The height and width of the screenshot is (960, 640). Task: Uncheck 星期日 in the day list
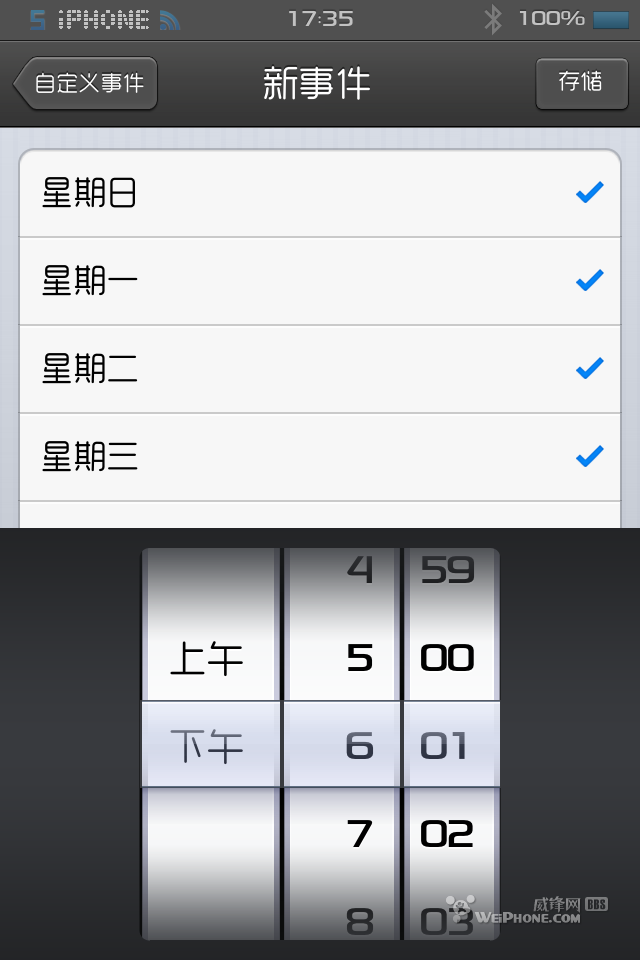[x=320, y=193]
